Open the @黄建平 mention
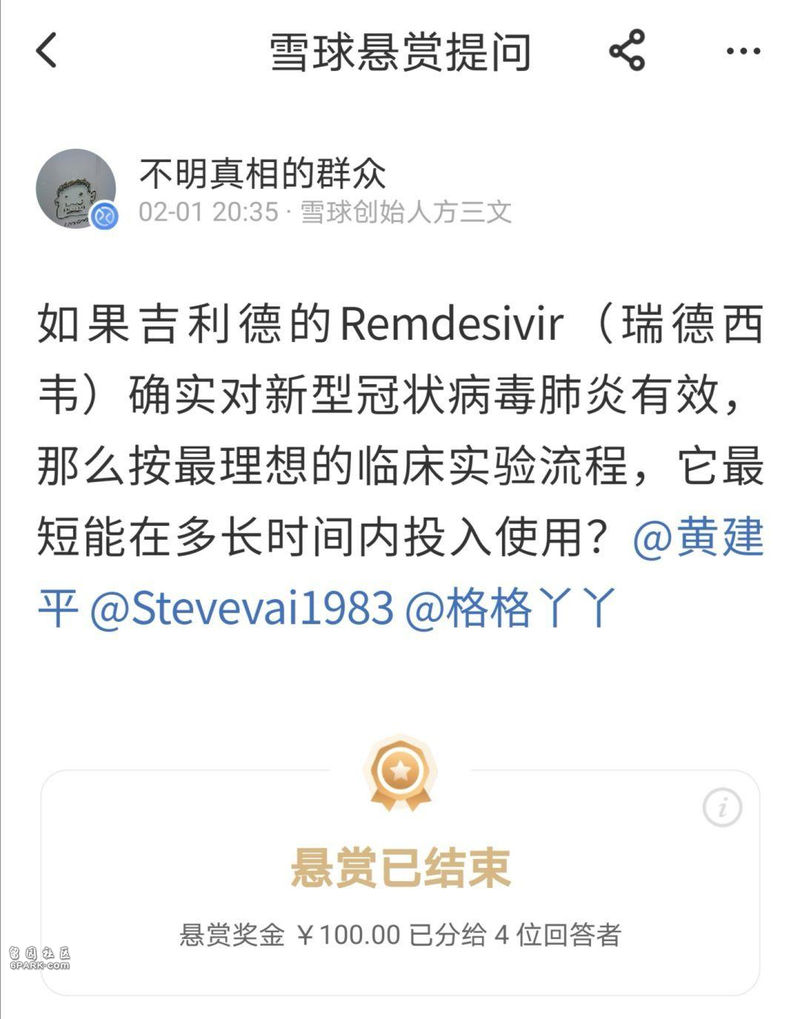The height and width of the screenshot is (1019, 800). [699, 540]
